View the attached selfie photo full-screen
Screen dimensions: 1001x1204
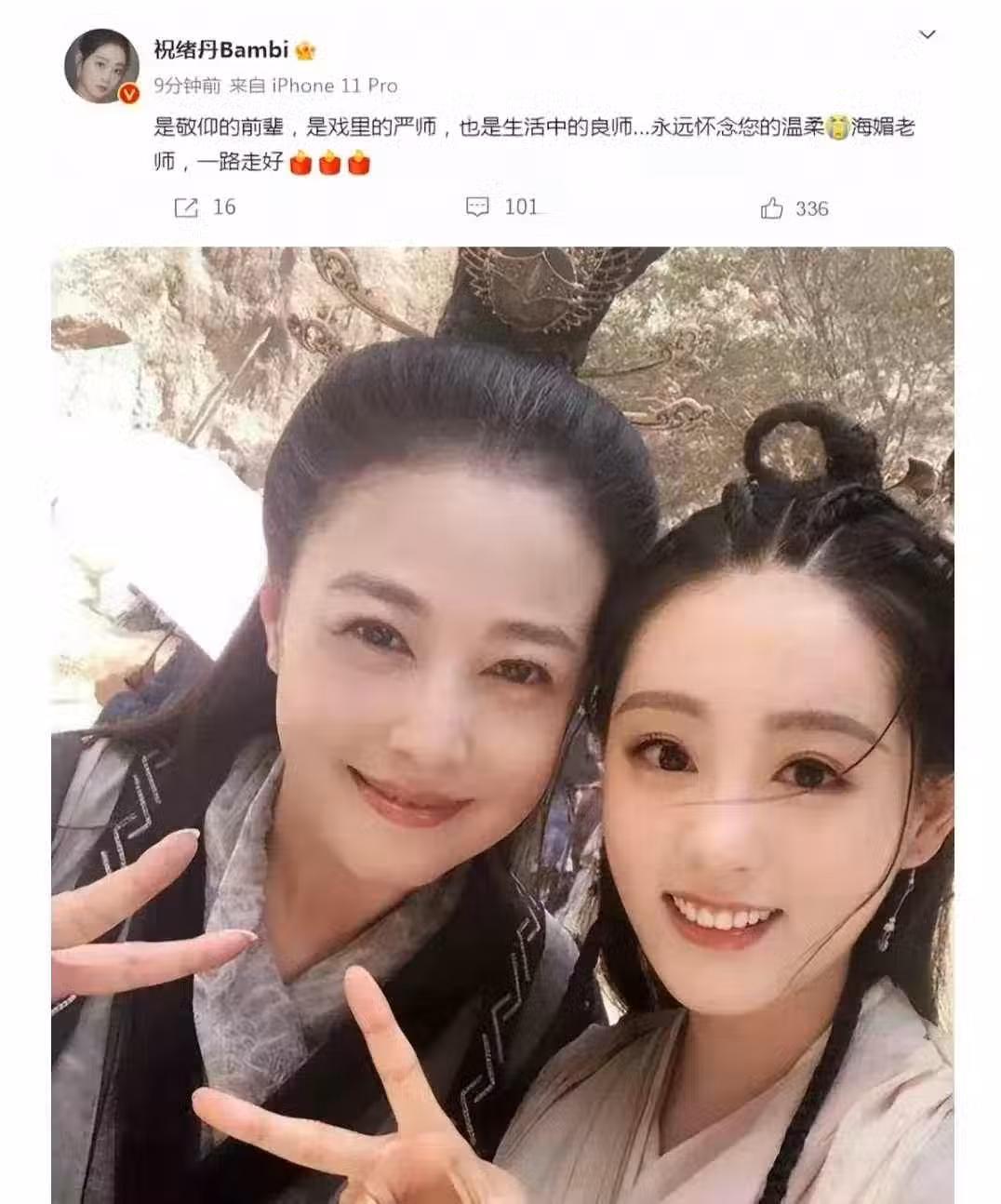[x=502, y=726]
